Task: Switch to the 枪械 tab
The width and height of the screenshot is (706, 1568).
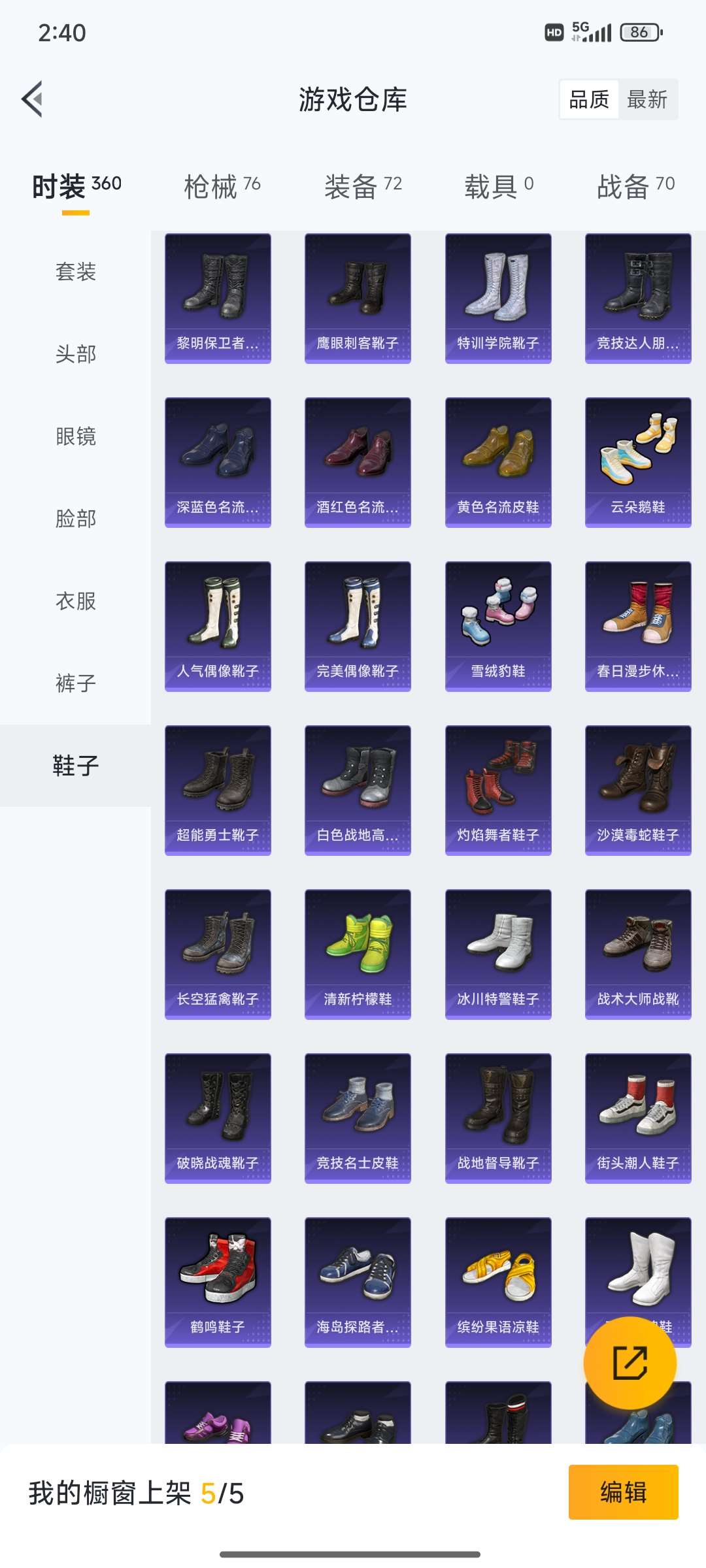Action: tap(222, 186)
